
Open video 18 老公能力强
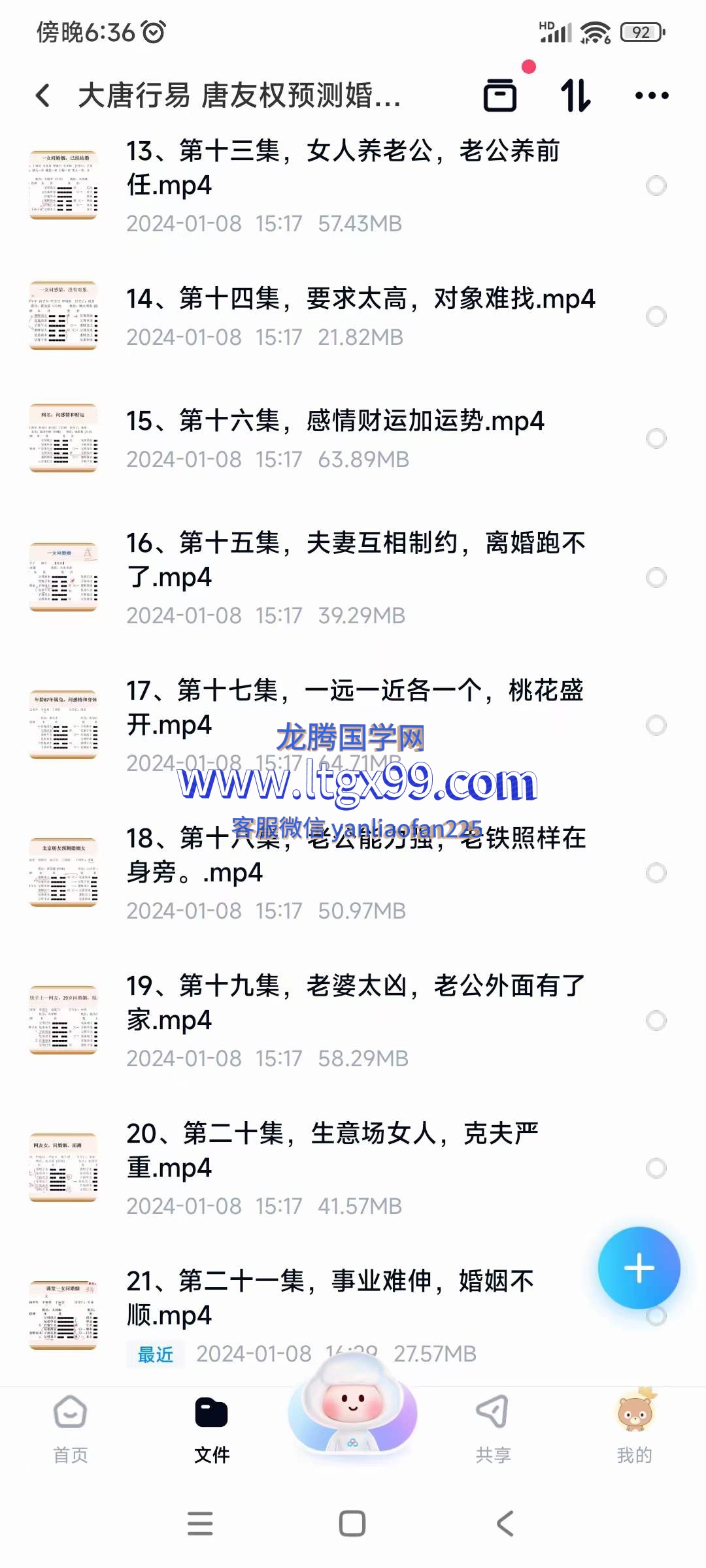click(x=356, y=855)
